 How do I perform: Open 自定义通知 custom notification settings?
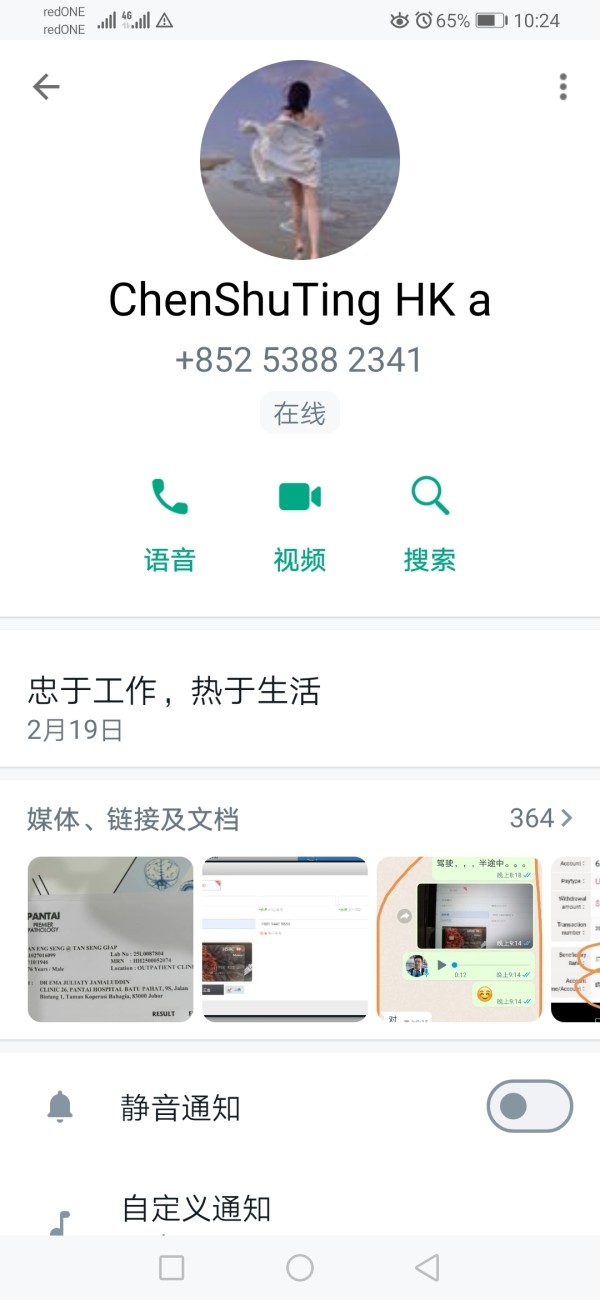point(300,1208)
